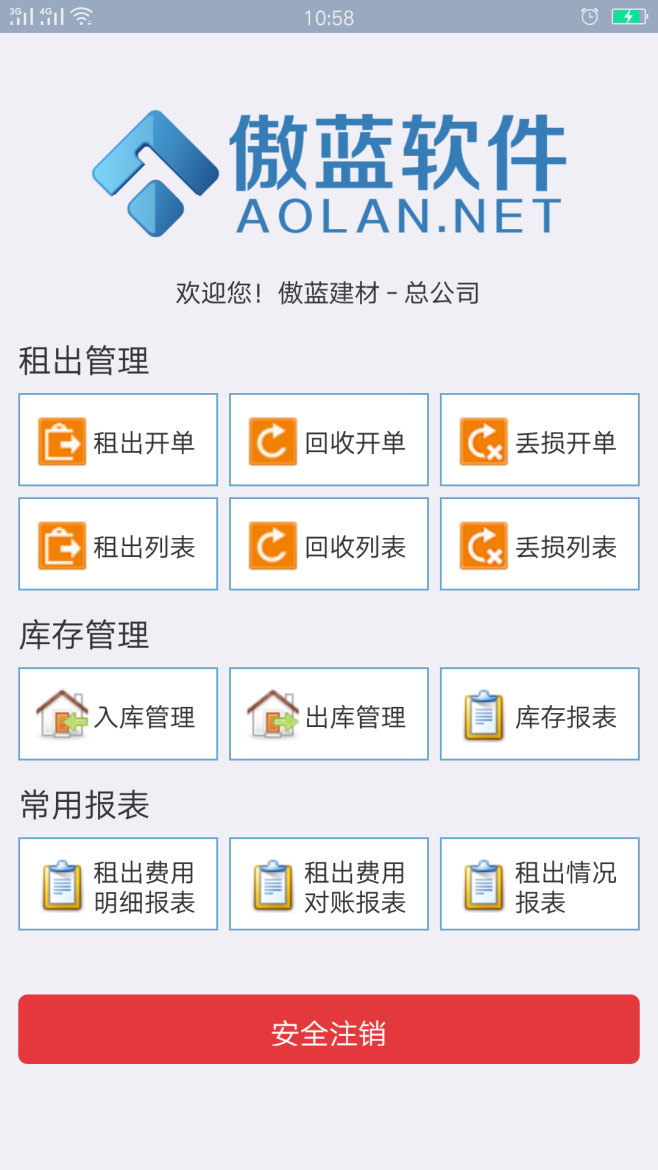Viewport: 658px width, 1170px height.
Task: Open the 租出情况报表 report
Action: pyautogui.click(x=540, y=884)
